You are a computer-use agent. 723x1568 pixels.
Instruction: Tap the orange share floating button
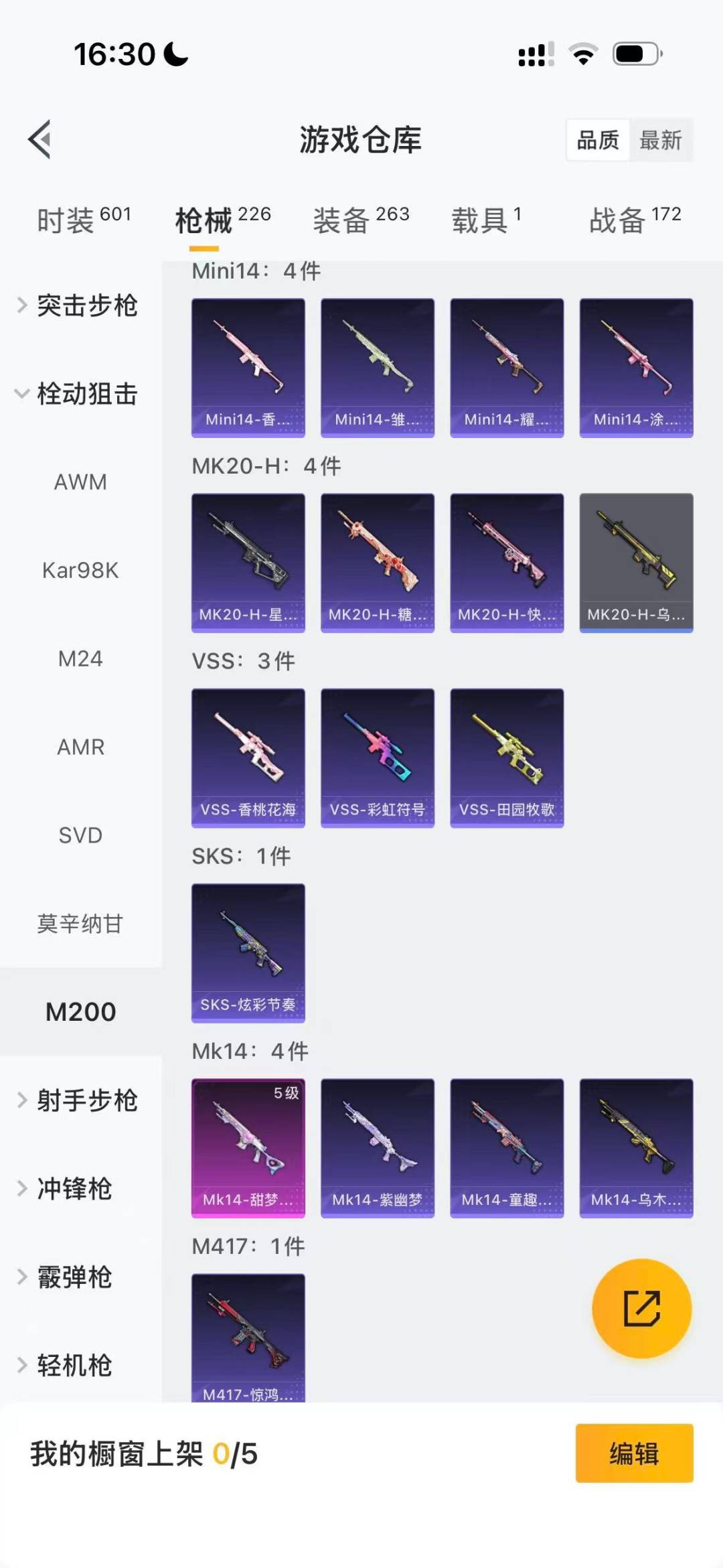[641, 1308]
